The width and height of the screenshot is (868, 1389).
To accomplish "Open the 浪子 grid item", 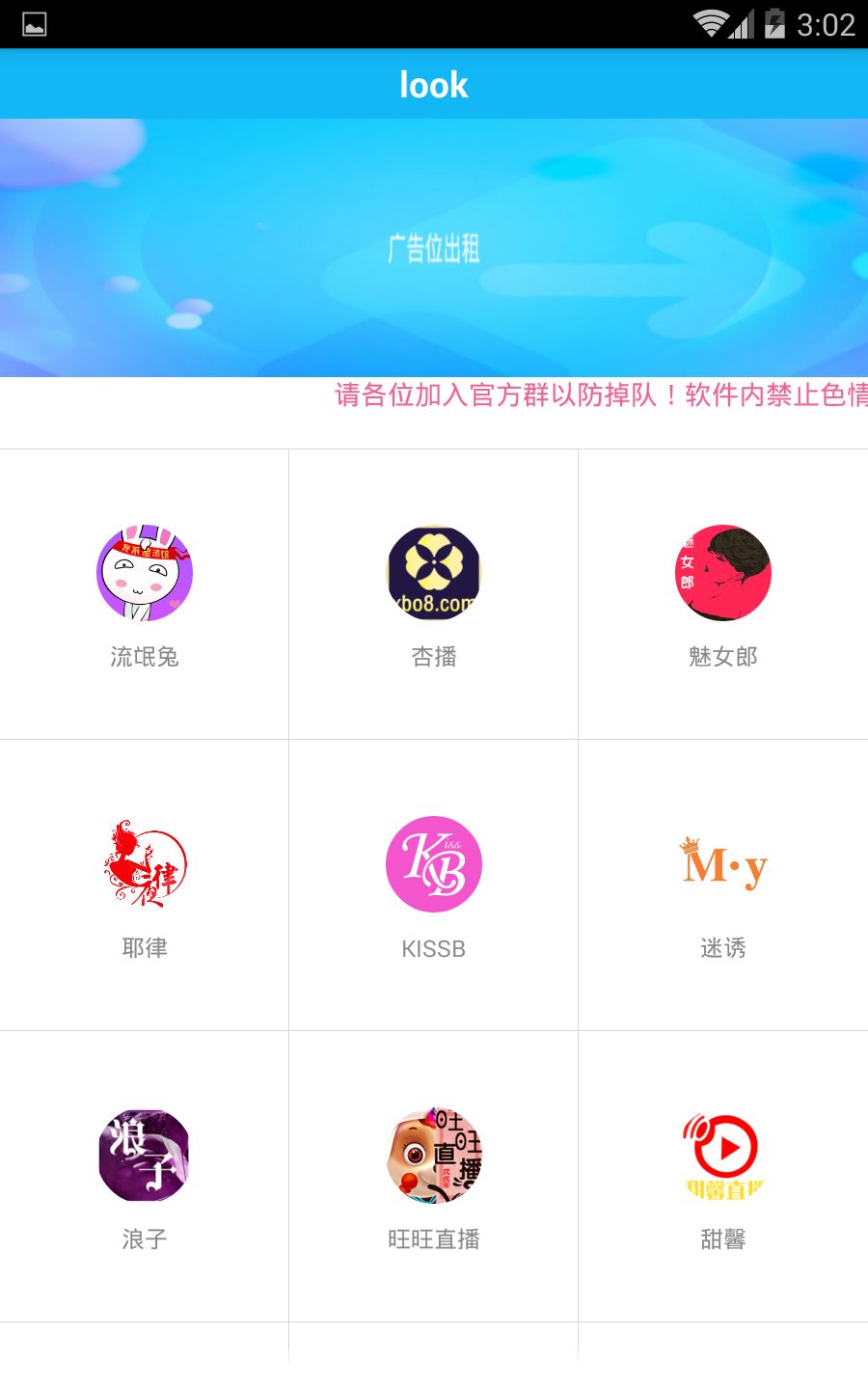I will point(145,1177).
